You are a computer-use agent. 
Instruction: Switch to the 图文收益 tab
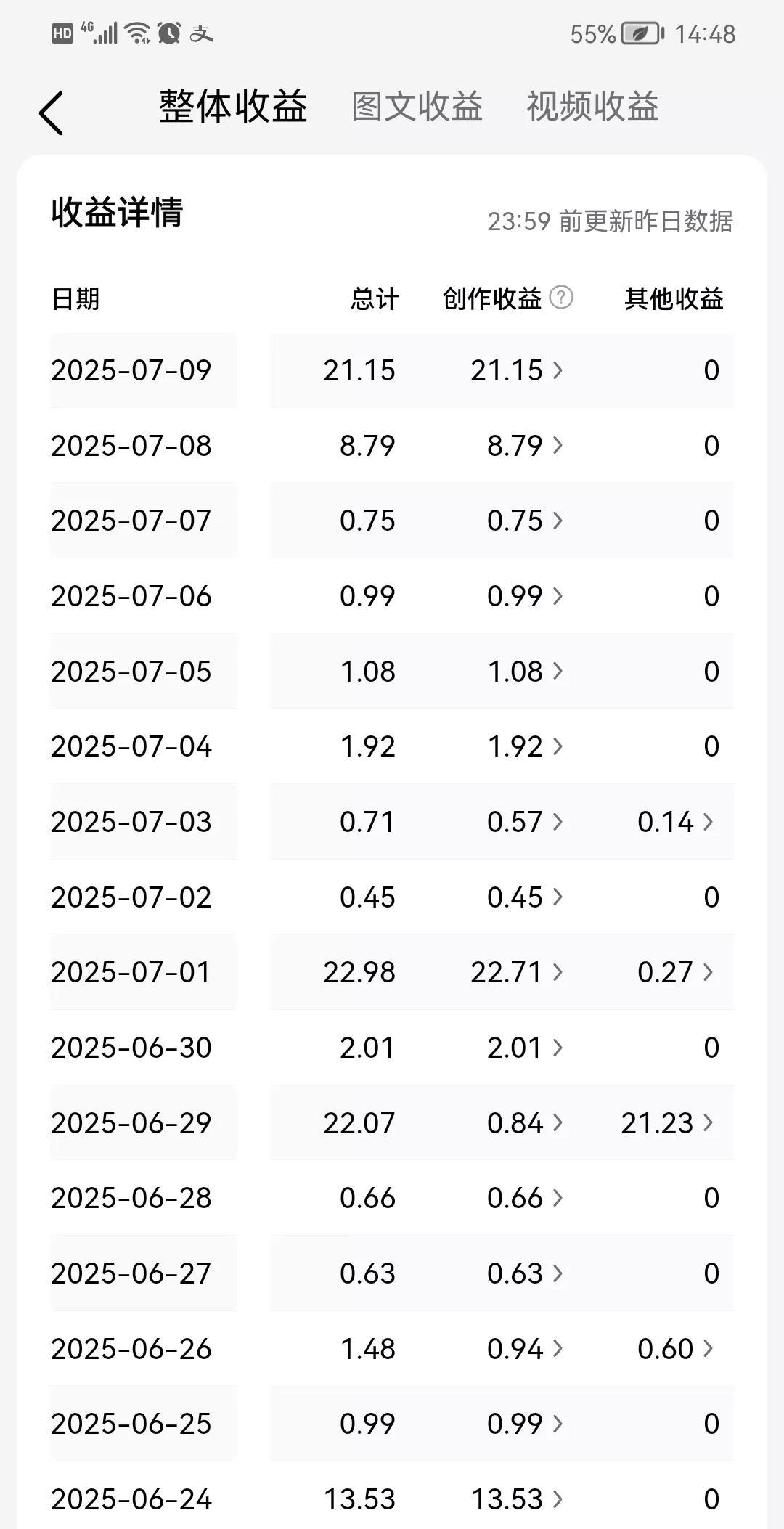pos(417,107)
